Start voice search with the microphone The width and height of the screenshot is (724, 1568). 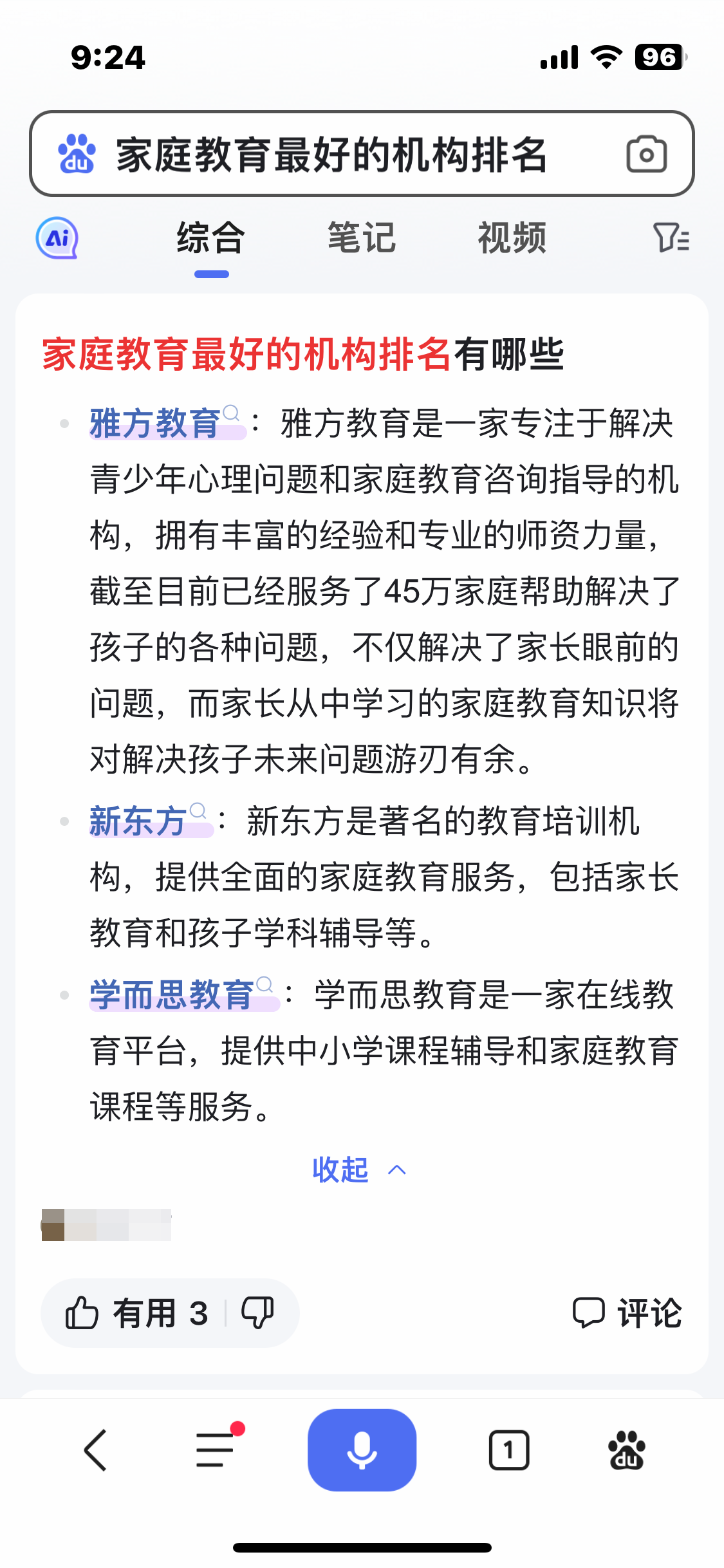pos(362,1451)
